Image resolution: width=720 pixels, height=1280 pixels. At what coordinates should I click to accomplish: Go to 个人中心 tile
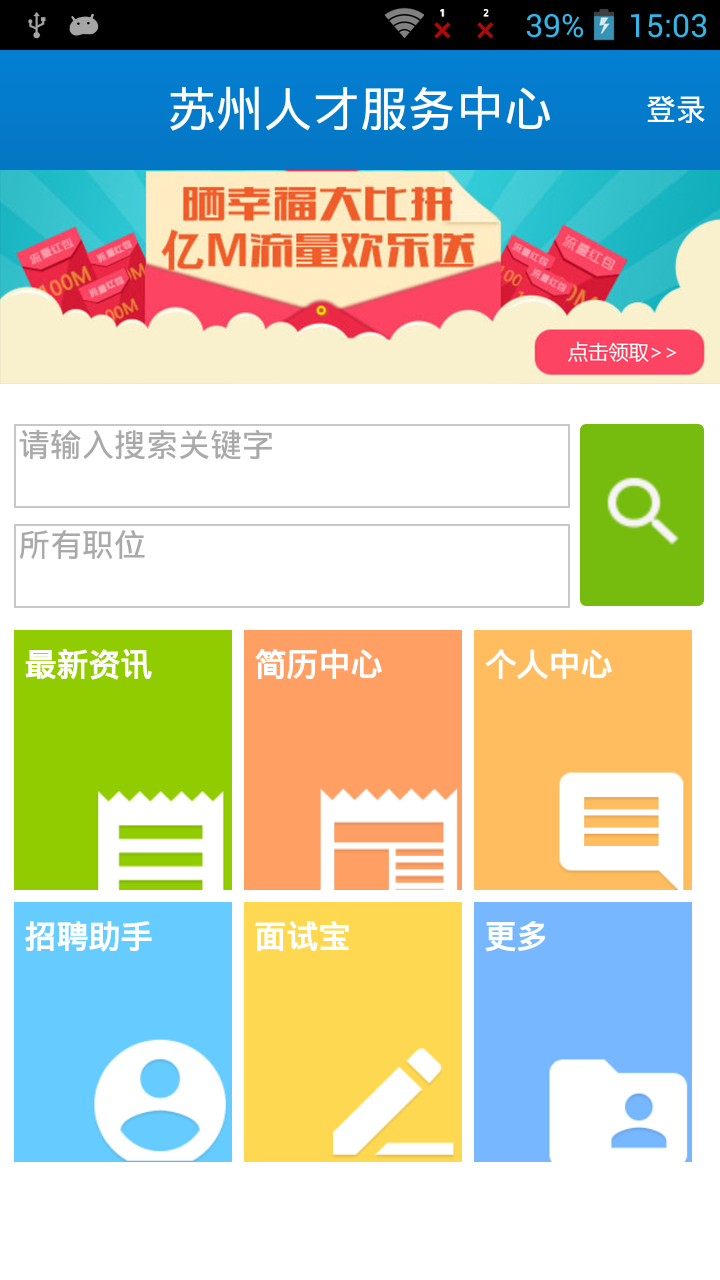[x=583, y=759]
